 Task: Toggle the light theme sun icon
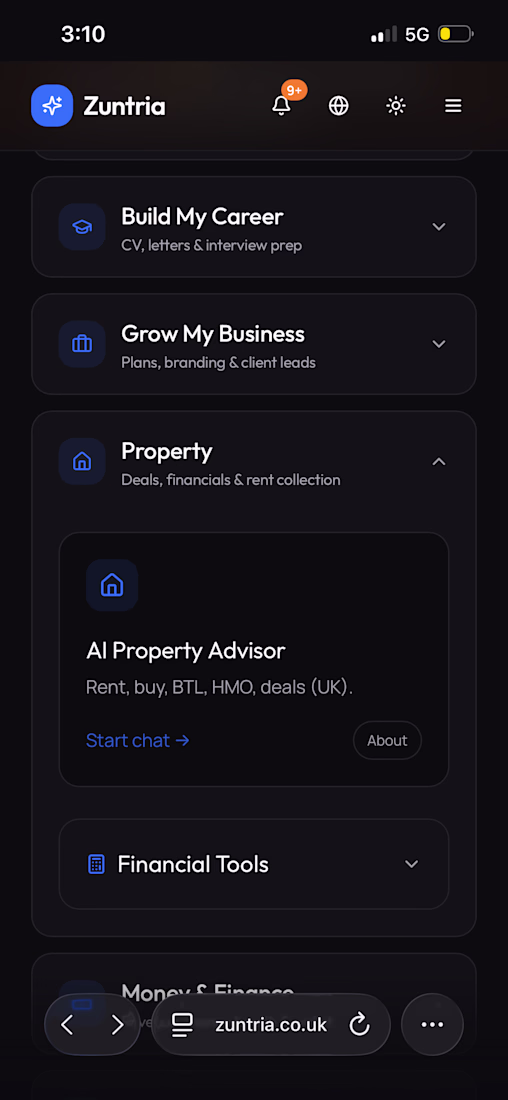click(396, 106)
